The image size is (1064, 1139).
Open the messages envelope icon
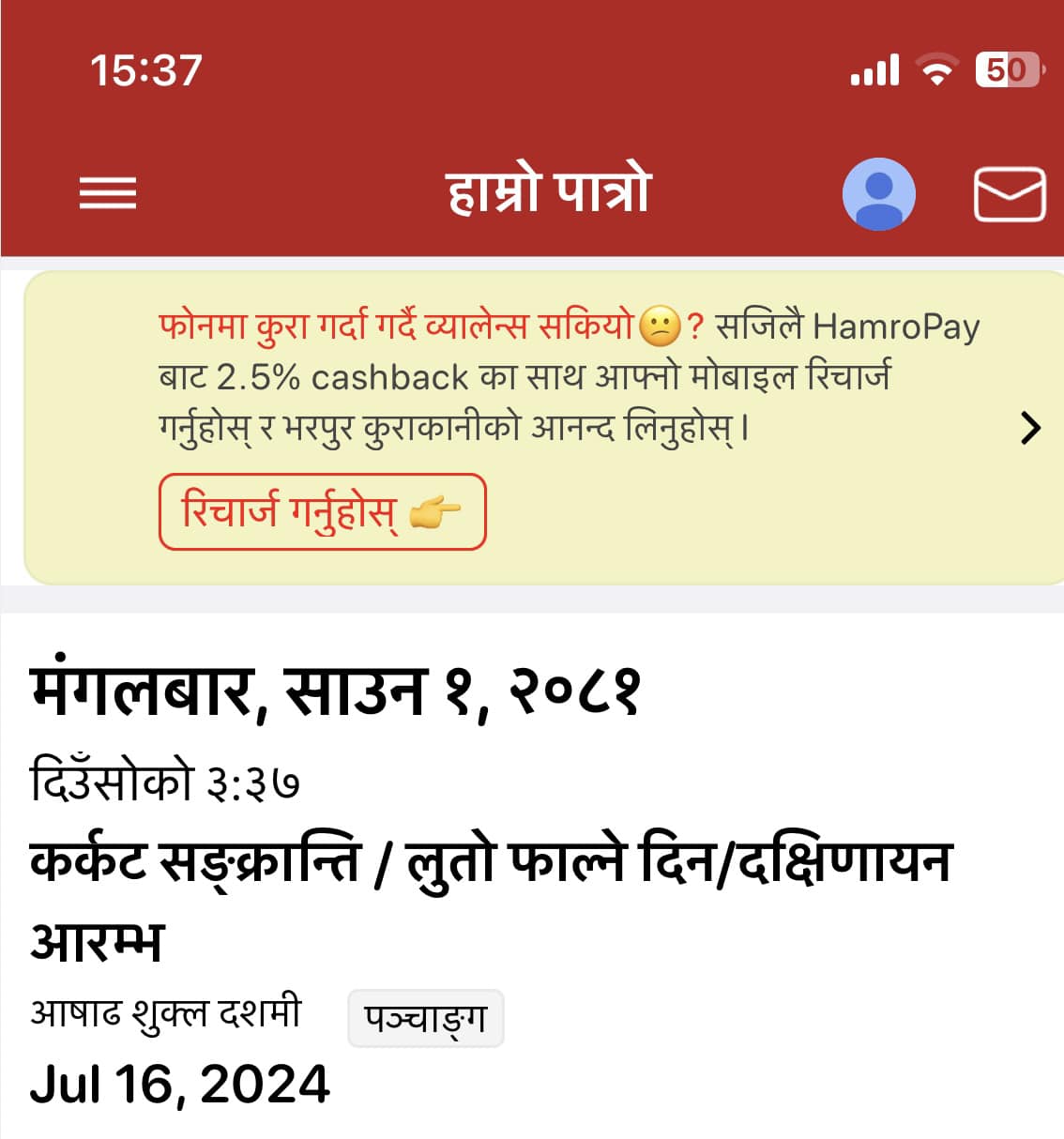(1009, 194)
